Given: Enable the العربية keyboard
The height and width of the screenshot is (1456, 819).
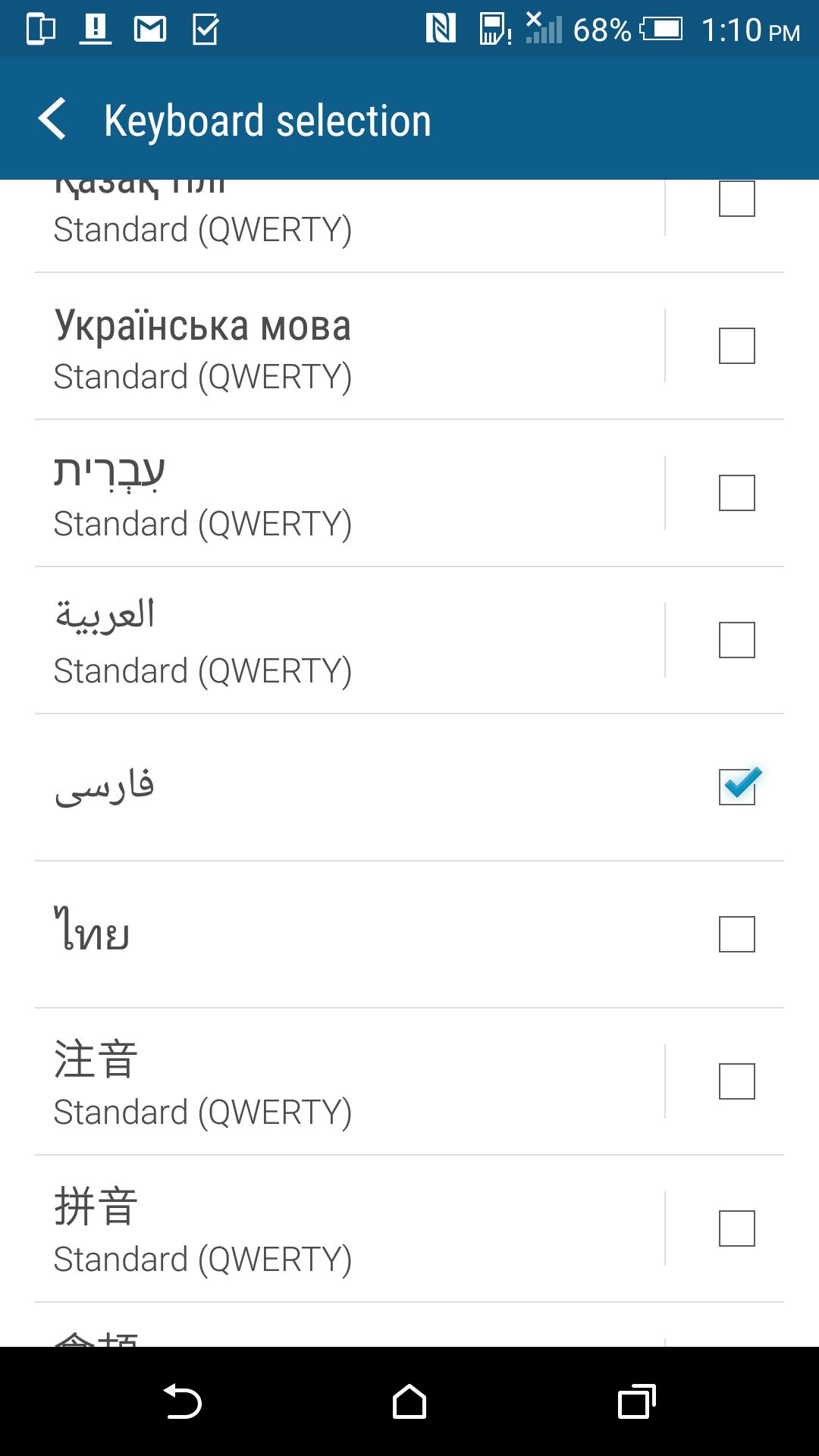Looking at the screenshot, I should pos(736,639).
